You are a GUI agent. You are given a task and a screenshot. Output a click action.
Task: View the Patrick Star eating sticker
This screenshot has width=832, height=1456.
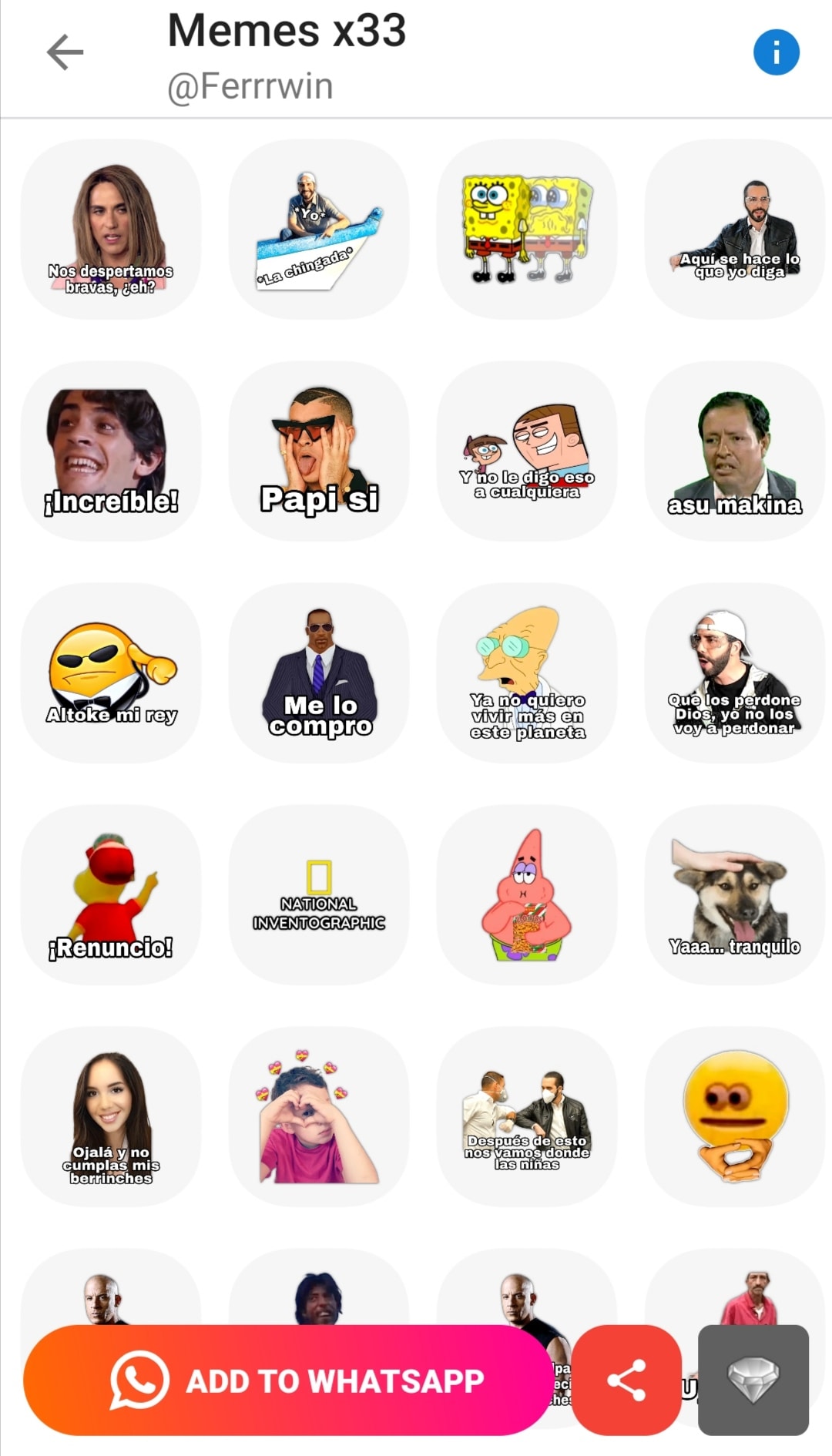coord(527,894)
